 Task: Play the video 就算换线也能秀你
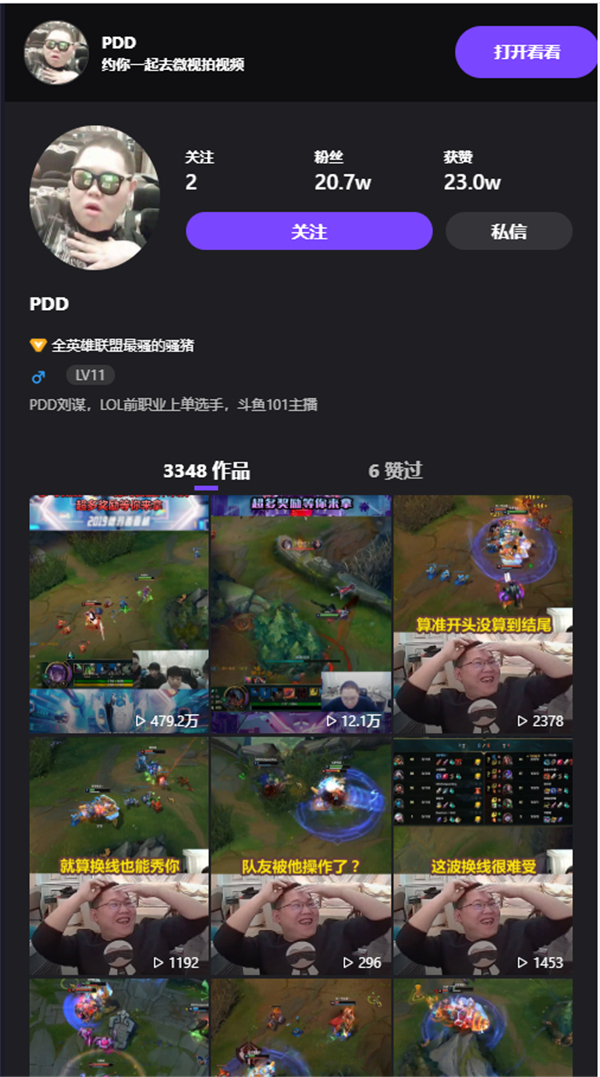[119, 857]
